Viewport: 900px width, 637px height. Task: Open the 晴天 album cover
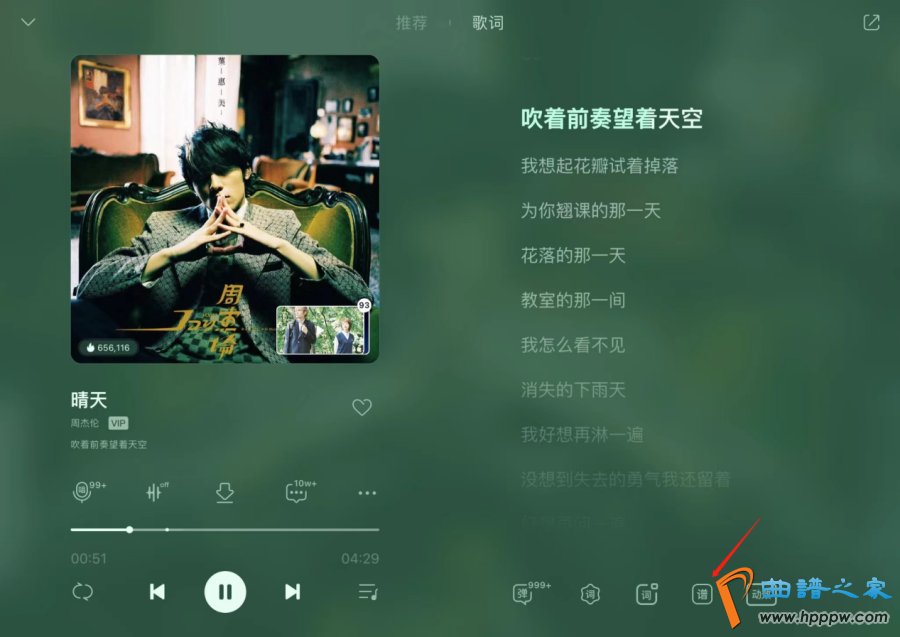point(225,208)
